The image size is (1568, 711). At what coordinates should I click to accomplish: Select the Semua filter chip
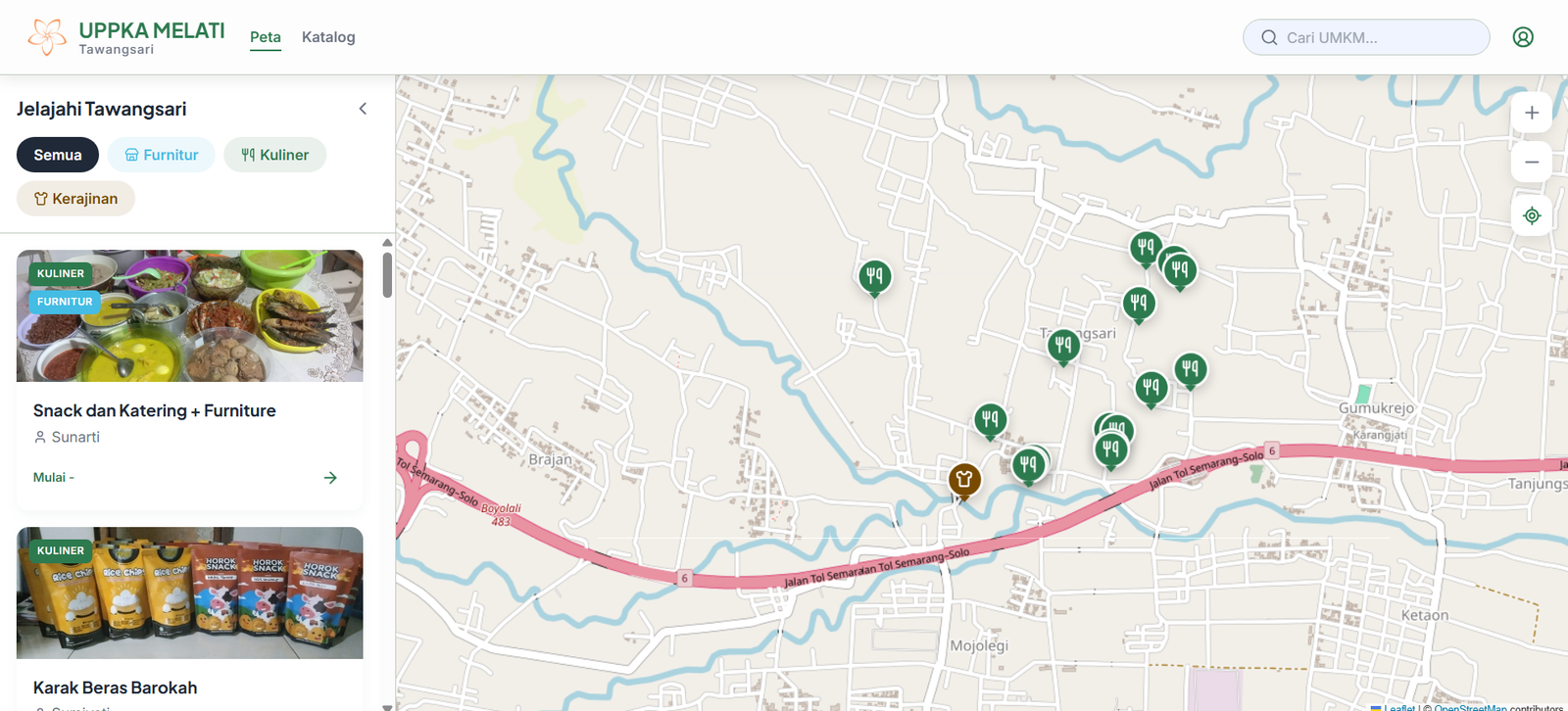[x=58, y=155]
